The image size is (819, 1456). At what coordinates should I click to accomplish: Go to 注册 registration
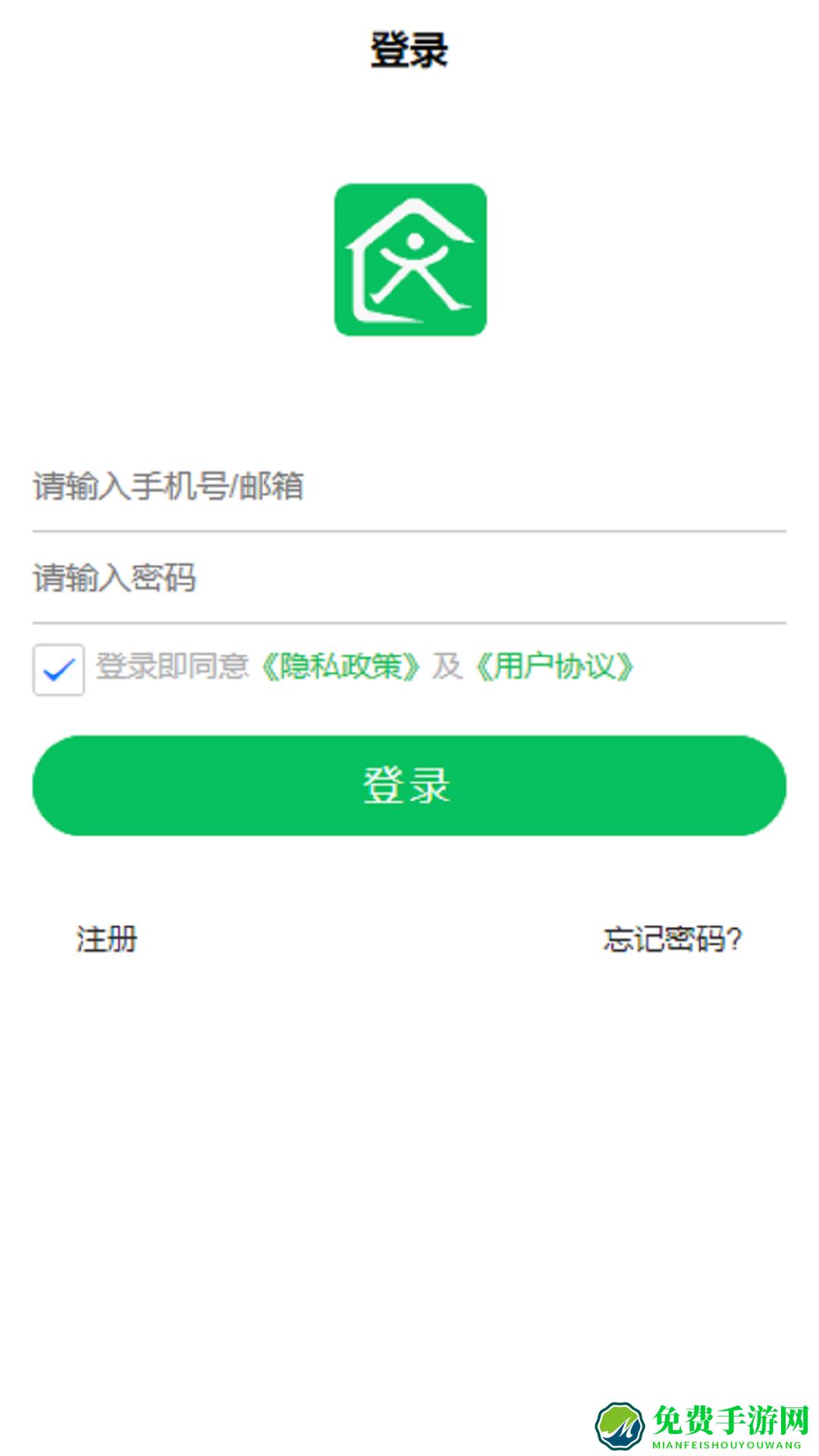click(x=107, y=939)
